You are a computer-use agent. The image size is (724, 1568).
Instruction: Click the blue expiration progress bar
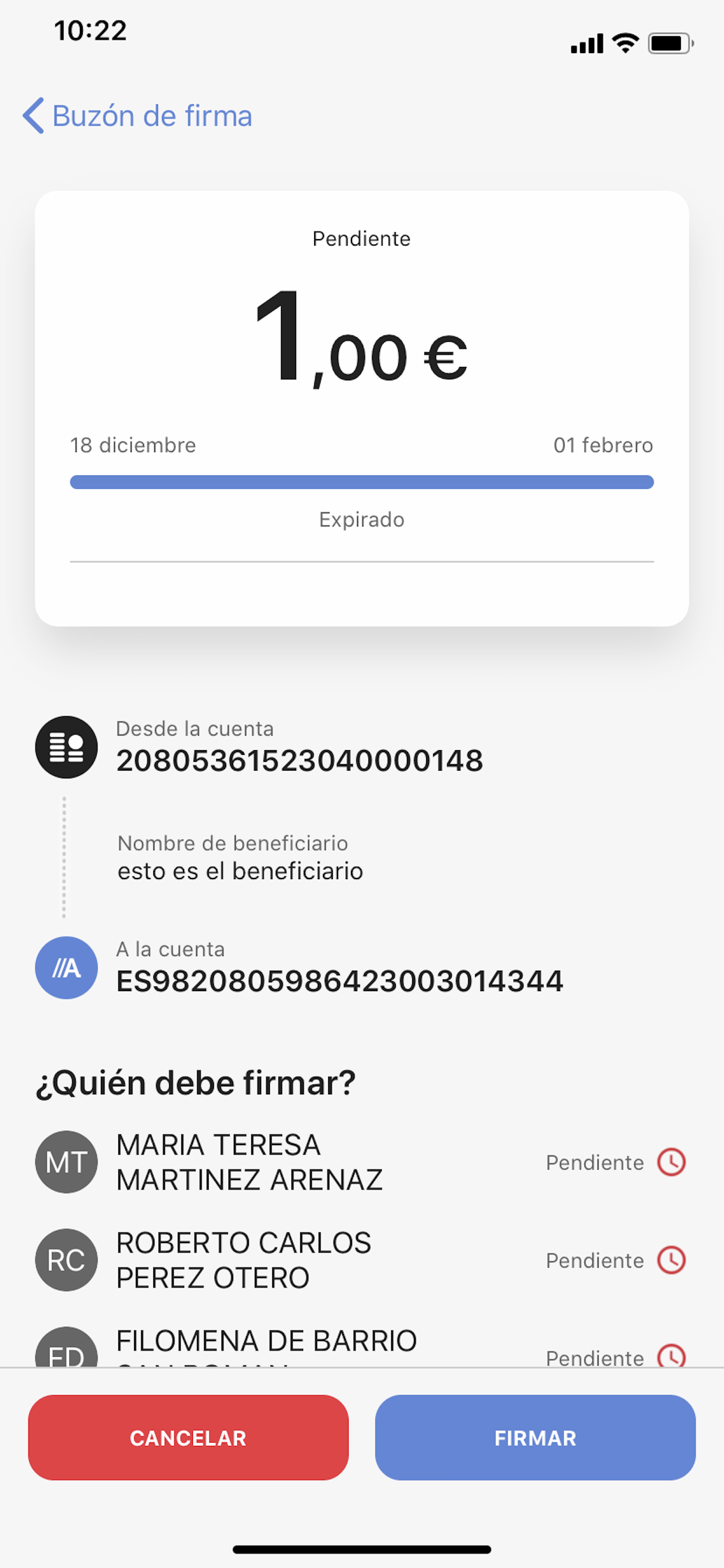[362, 482]
